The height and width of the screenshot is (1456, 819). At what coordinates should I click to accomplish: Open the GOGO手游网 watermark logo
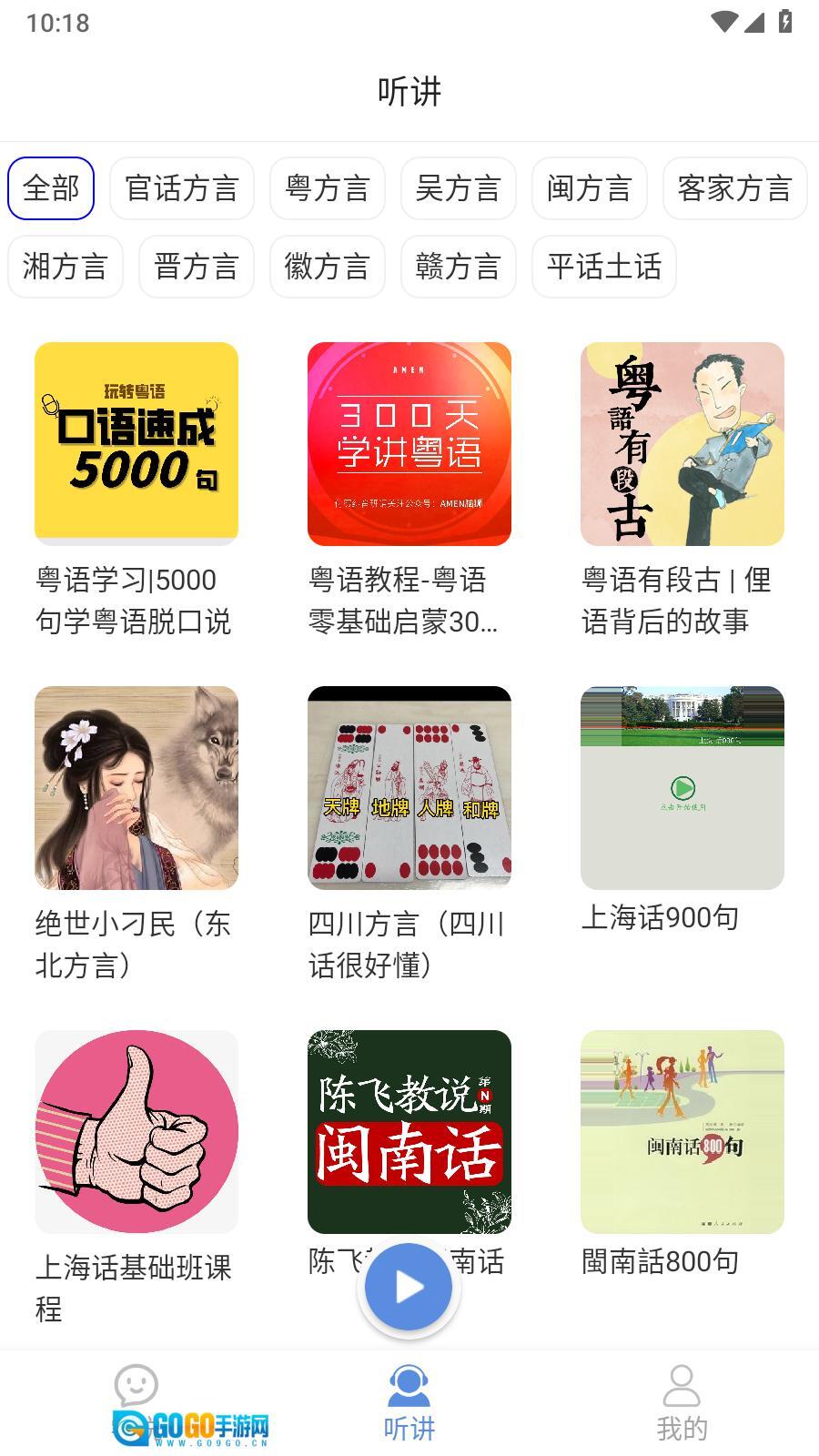tap(191, 1424)
